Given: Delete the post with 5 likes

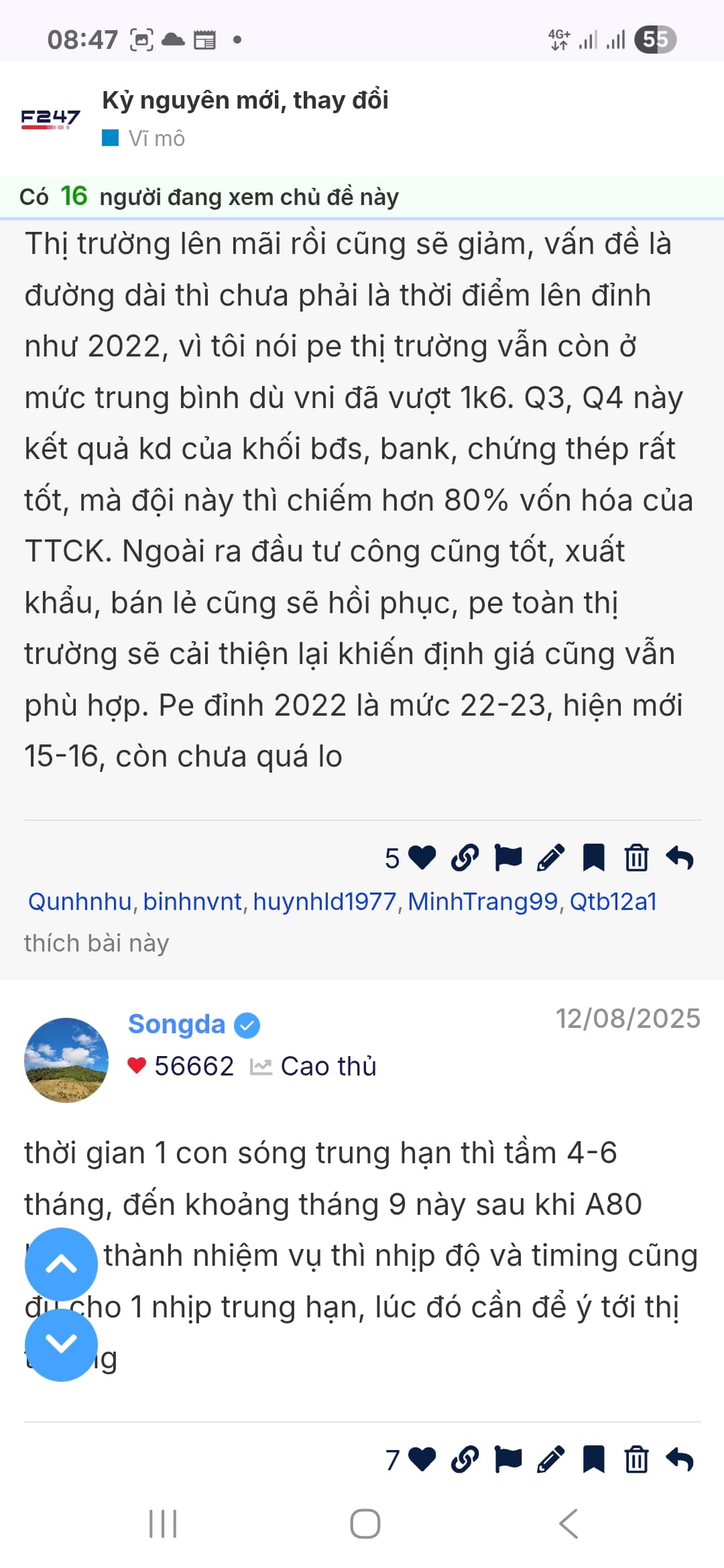Looking at the screenshot, I should point(636,858).
